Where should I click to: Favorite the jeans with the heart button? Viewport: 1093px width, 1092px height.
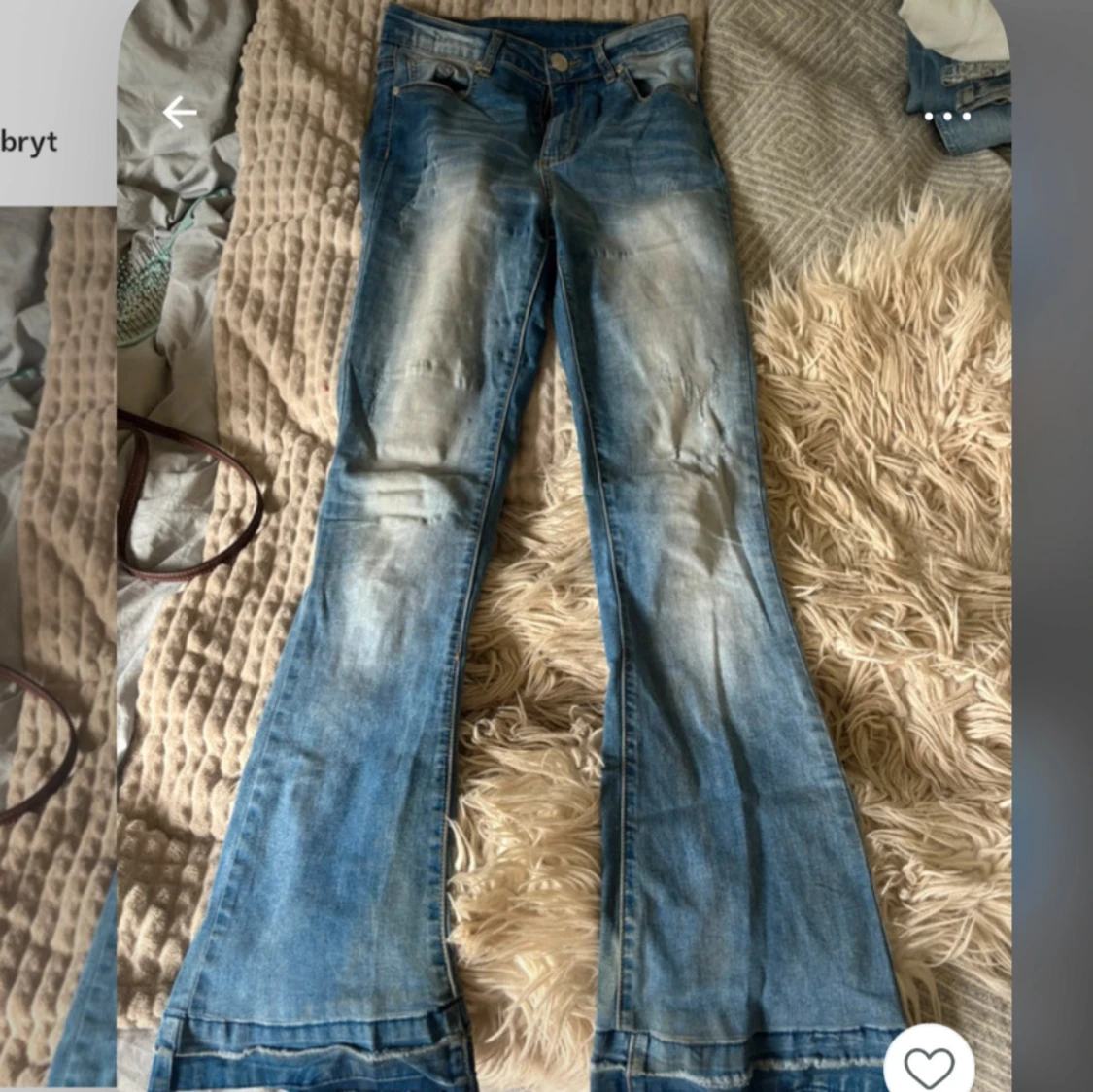[x=929, y=1064]
